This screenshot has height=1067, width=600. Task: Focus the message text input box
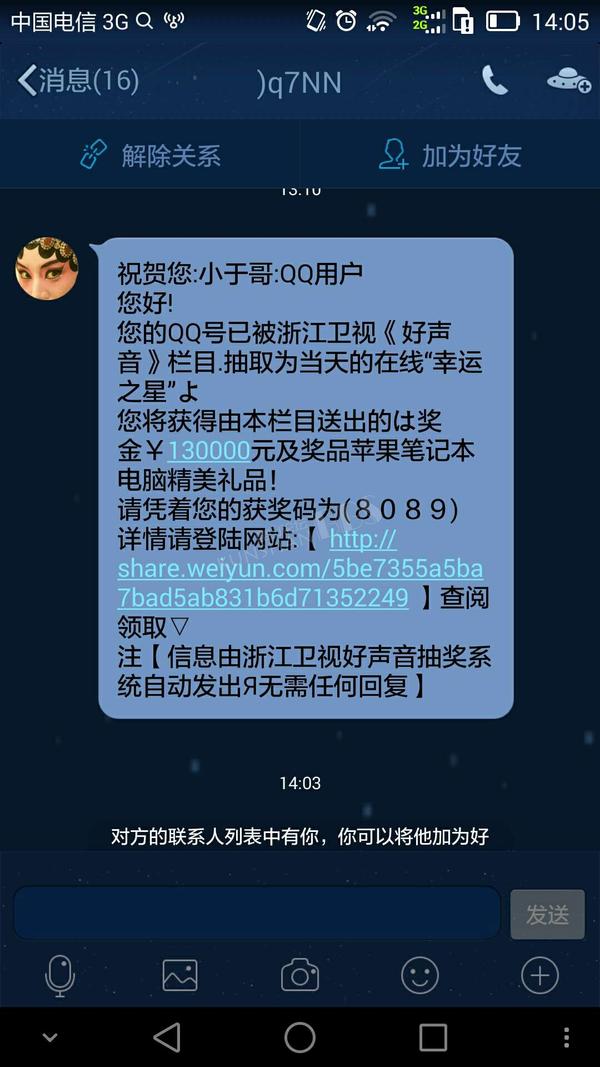tap(256, 913)
